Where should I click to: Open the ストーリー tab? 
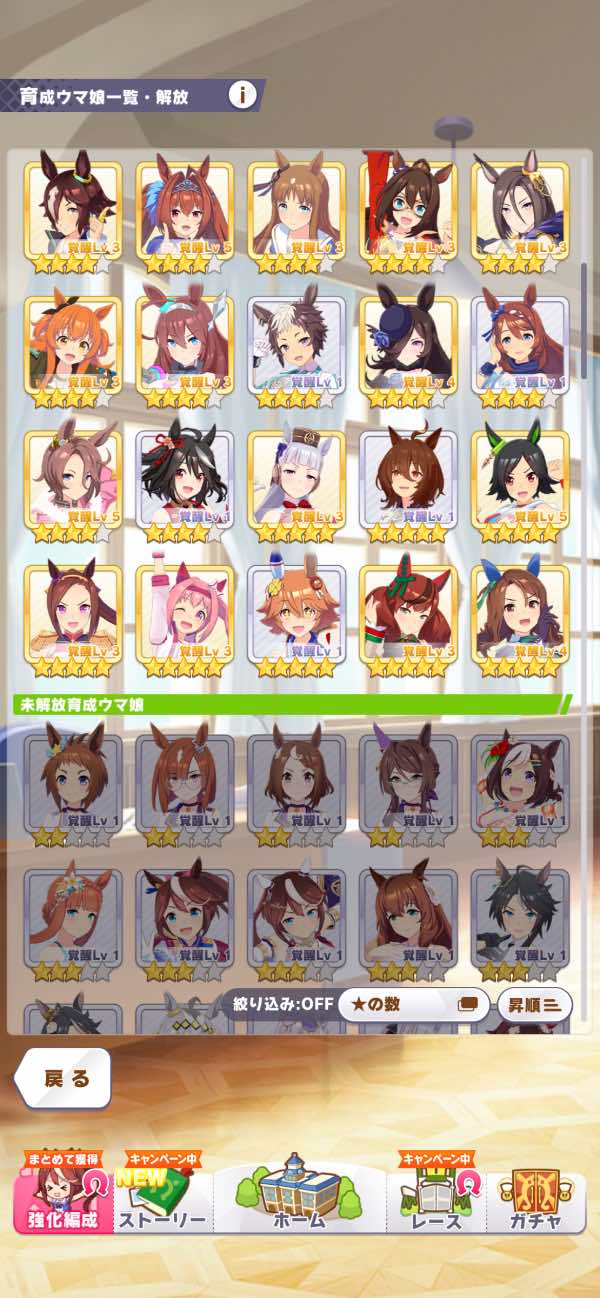tap(162, 1200)
